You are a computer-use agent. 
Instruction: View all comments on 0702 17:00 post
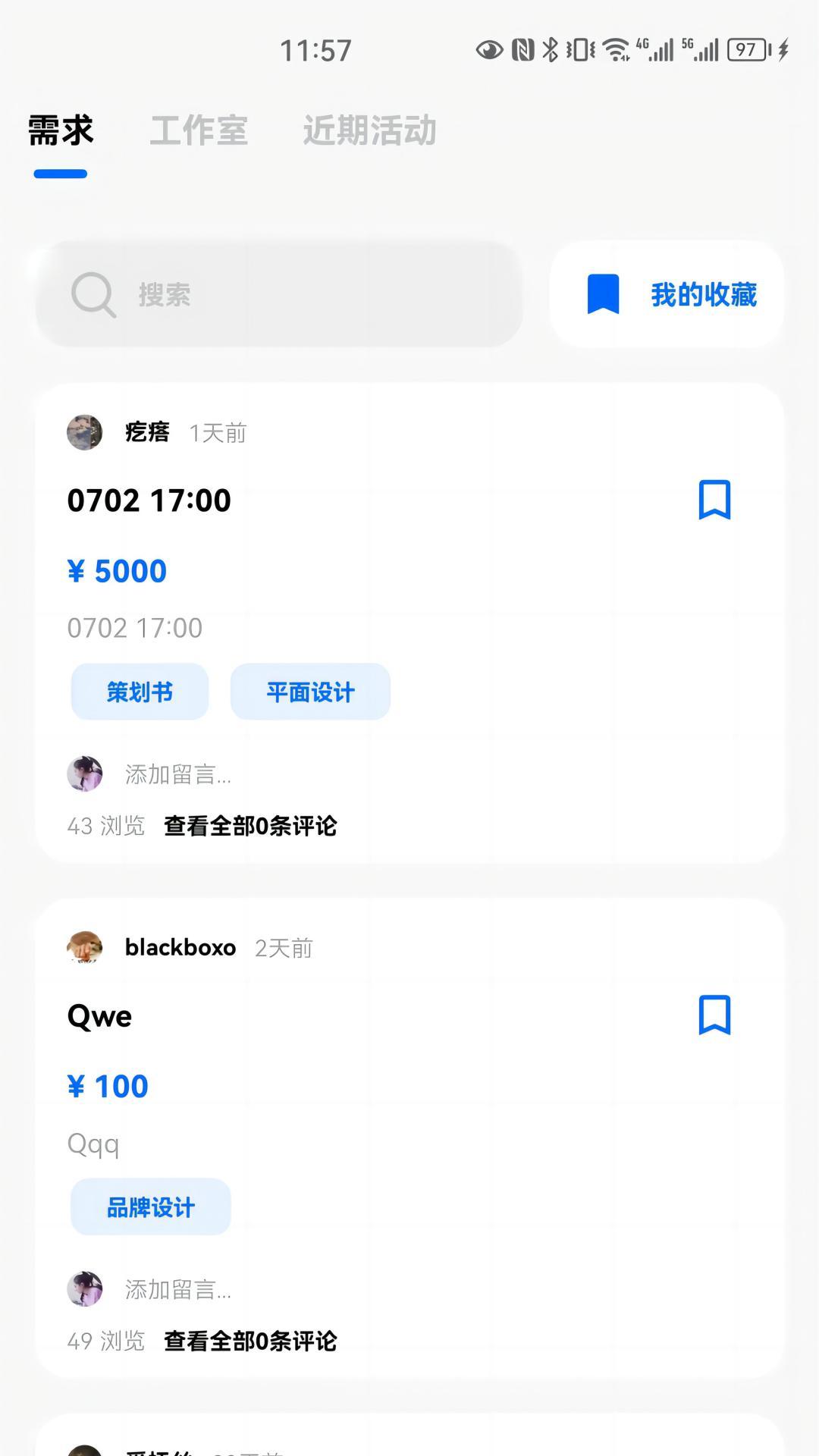(x=250, y=826)
